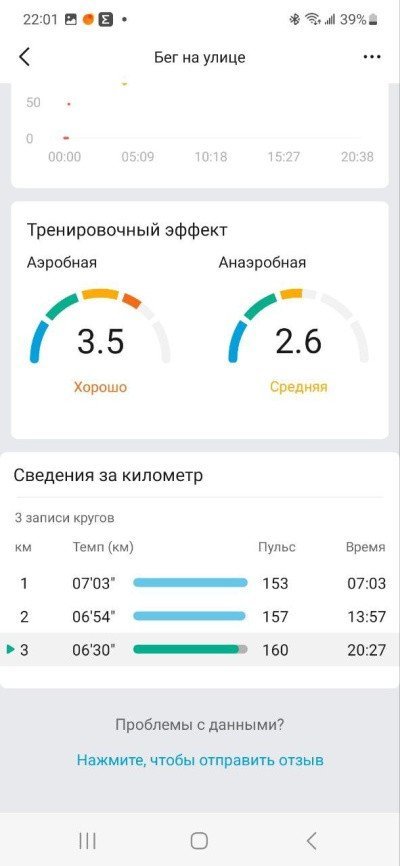Go to the home screen
This screenshot has width=400, height=866.
(199, 841)
